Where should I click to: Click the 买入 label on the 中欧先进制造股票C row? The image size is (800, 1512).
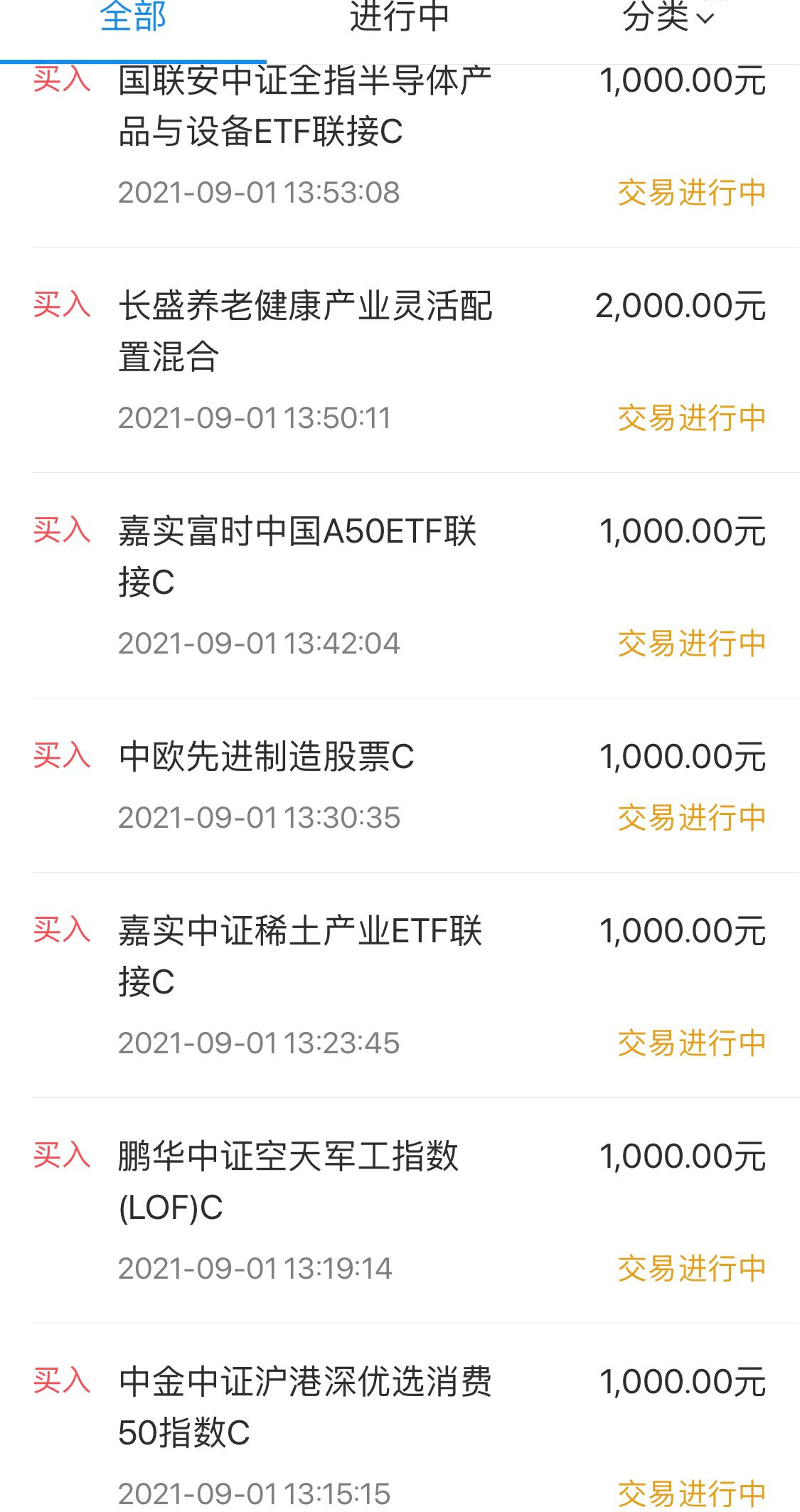pos(63,755)
